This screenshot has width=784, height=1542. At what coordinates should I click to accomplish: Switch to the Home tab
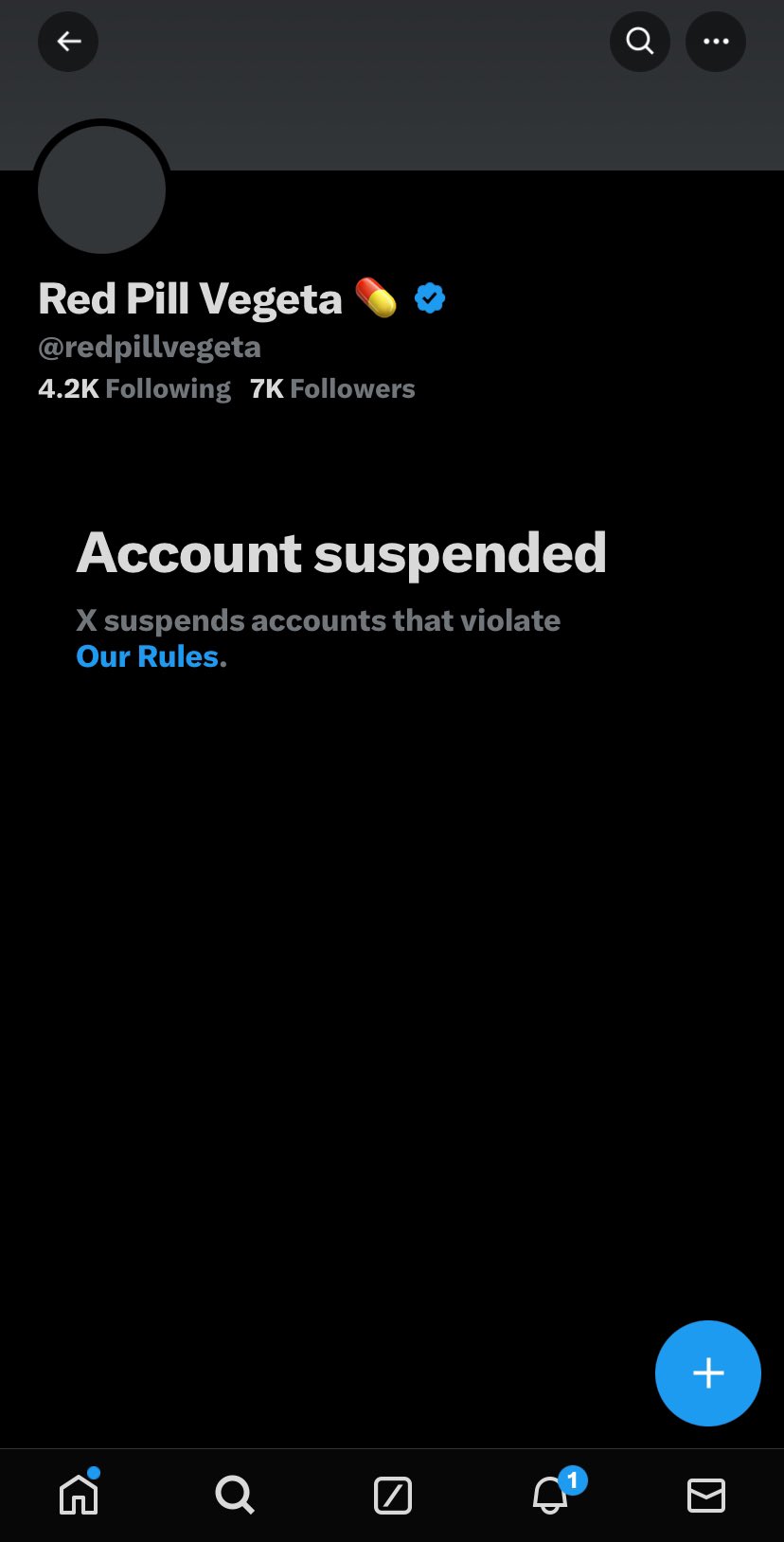(79, 1497)
